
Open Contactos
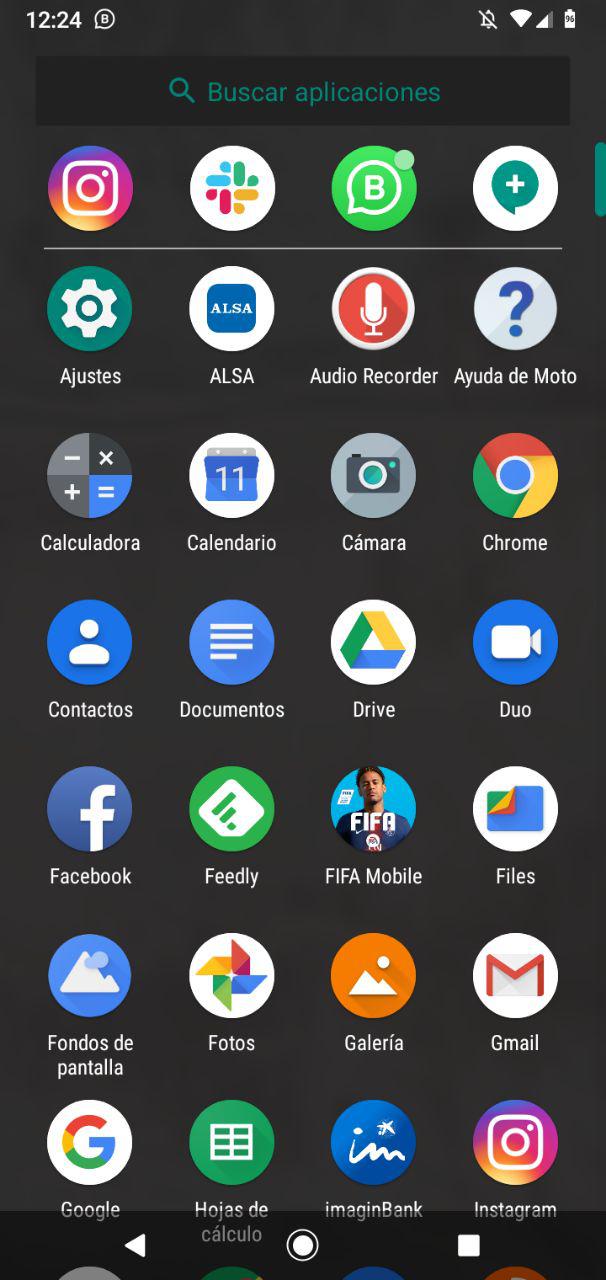[x=90, y=643]
